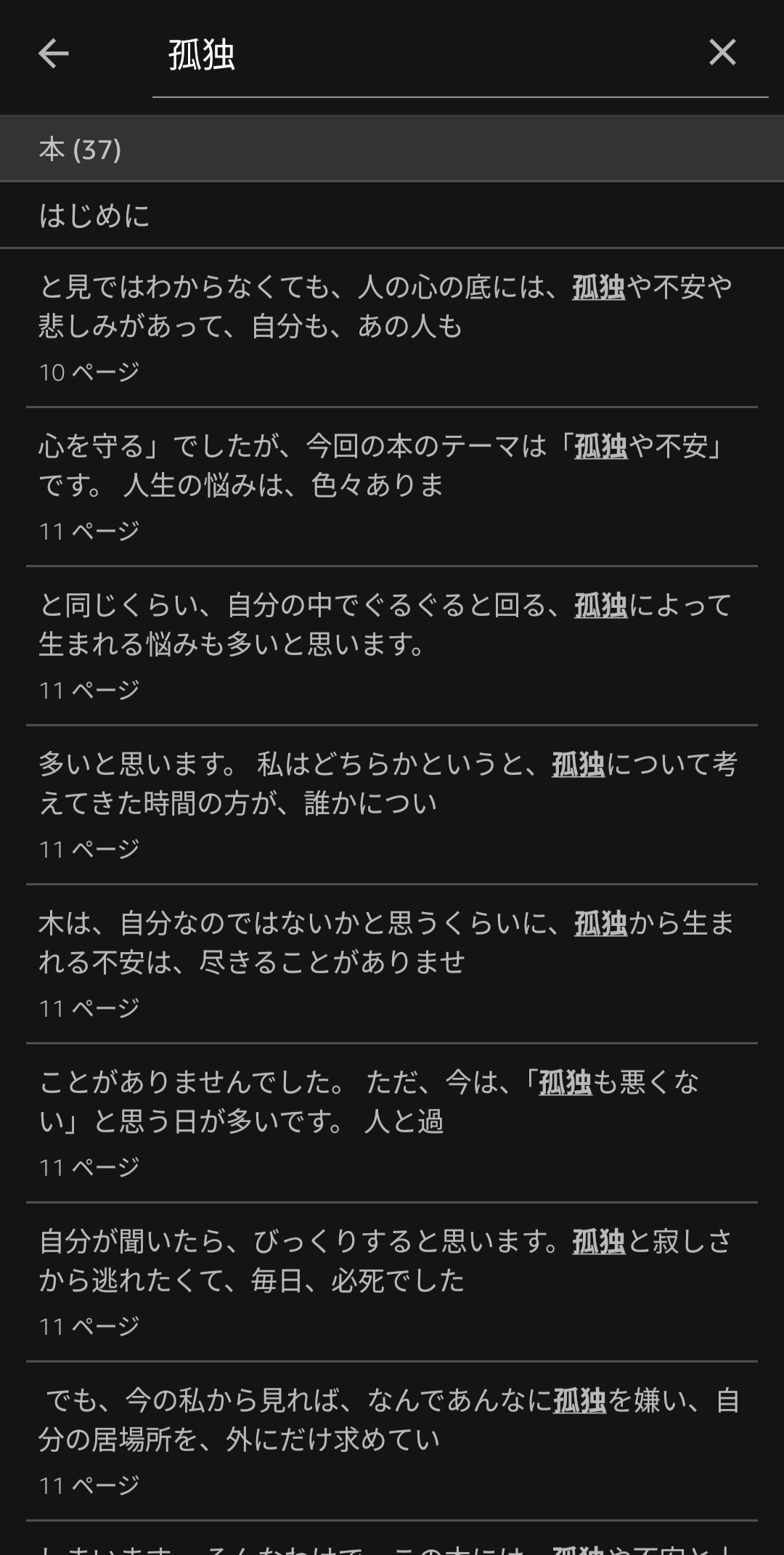This screenshot has height=1555, width=784.
Task: Open result なんであんなに孤独を嫌い
Action: pos(392,1440)
